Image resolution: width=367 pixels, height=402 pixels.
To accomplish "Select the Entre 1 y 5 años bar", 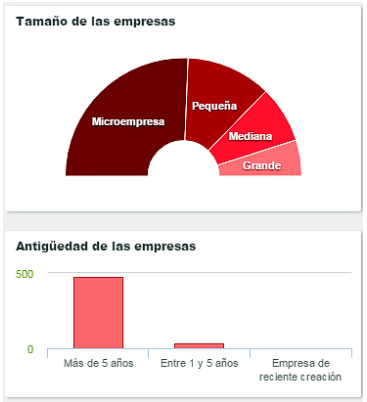I will [x=199, y=346].
